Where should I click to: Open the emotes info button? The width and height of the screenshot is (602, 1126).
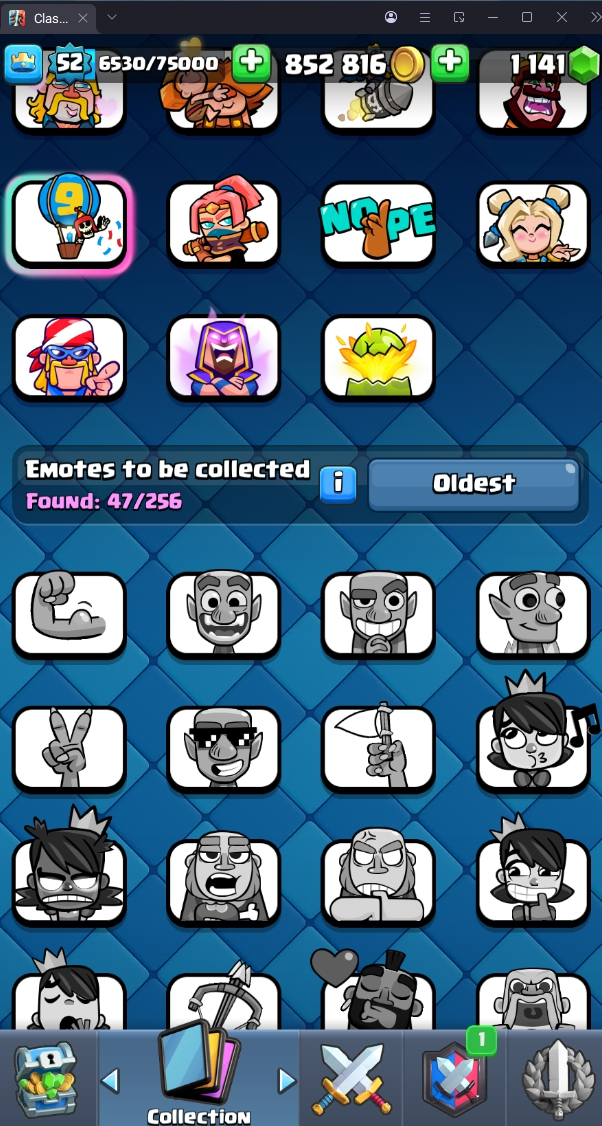[338, 484]
